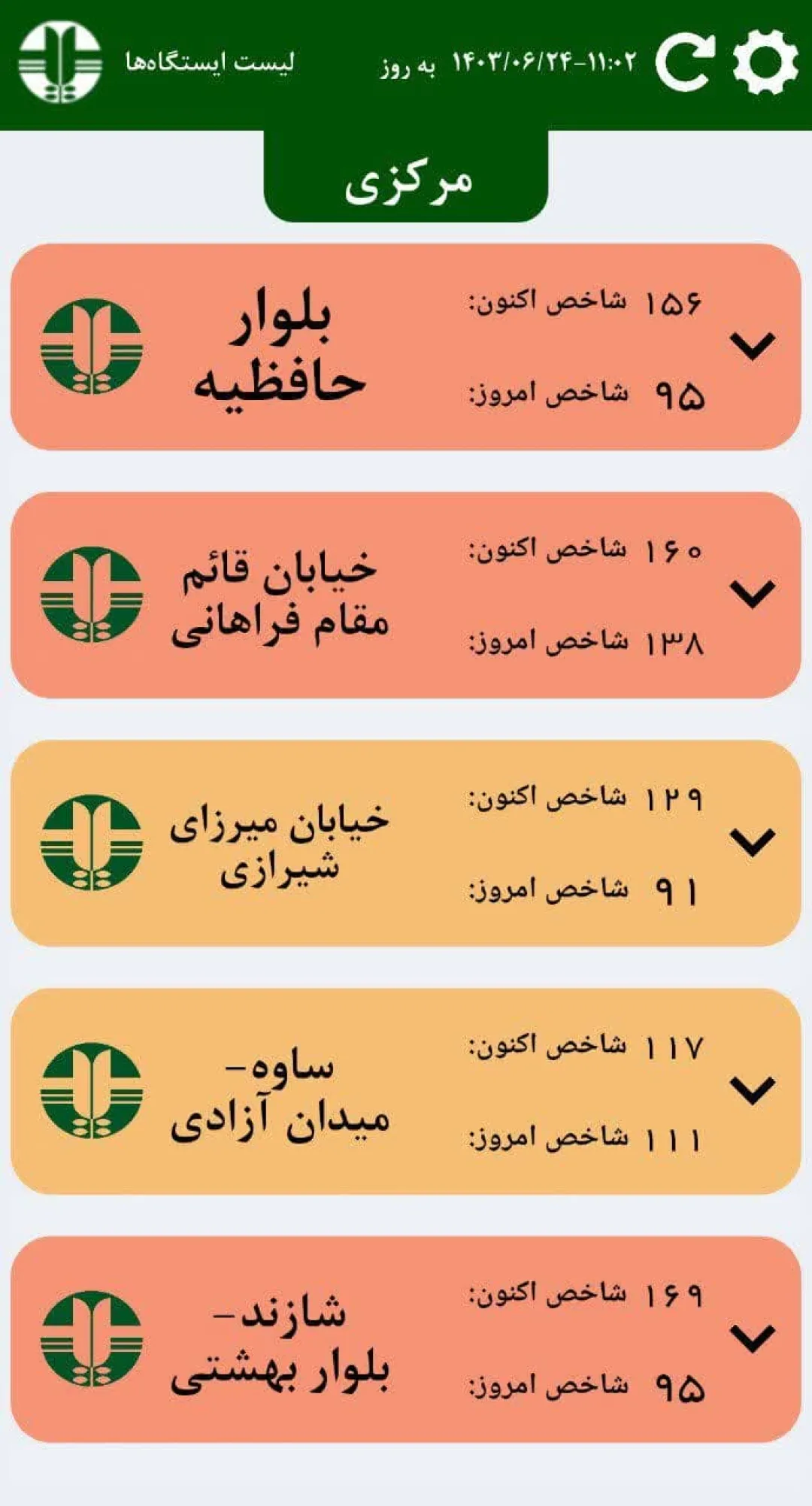
Task: Expand the خیابان قائم مقام فراهانی card
Action: point(753,594)
